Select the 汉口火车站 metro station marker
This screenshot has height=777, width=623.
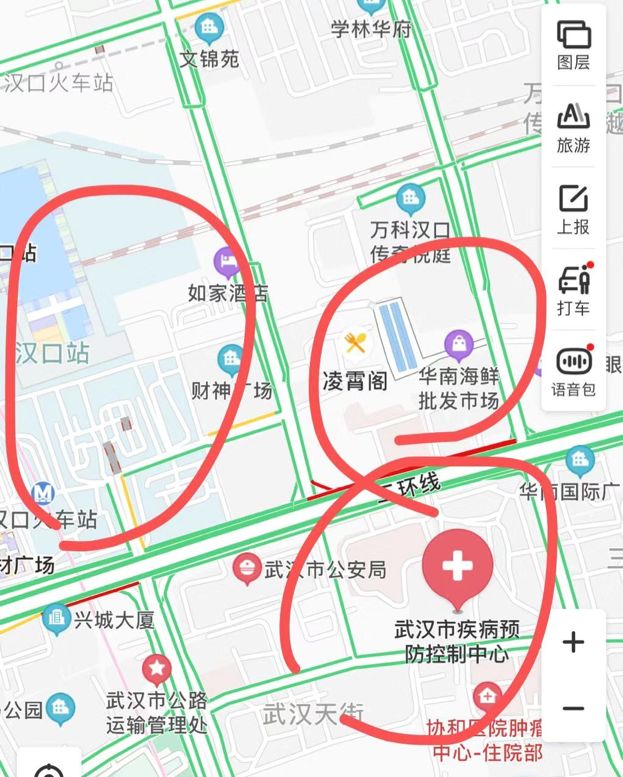(43, 493)
